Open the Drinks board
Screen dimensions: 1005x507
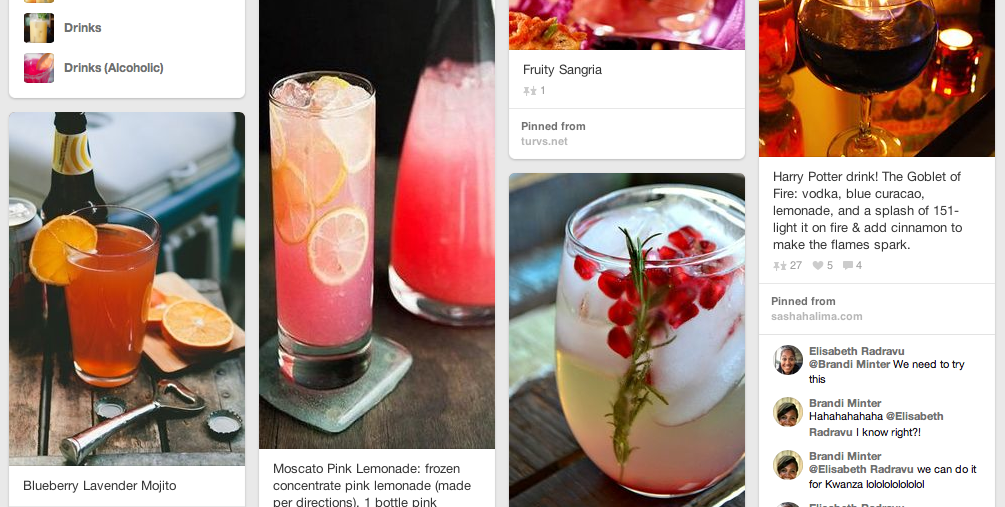pyautogui.click(x=82, y=28)
